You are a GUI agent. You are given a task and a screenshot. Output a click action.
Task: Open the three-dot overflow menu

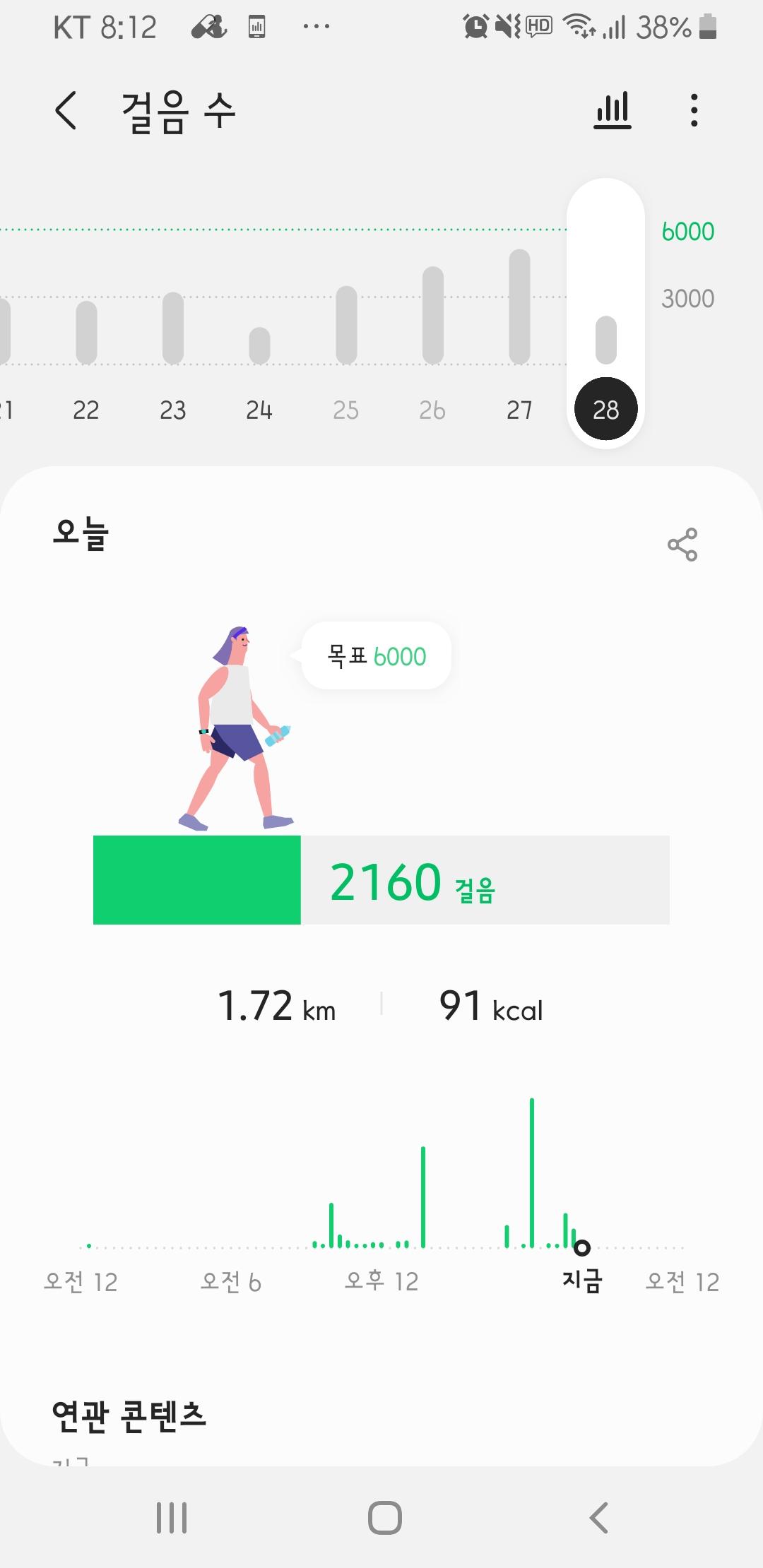pos(694,111)
